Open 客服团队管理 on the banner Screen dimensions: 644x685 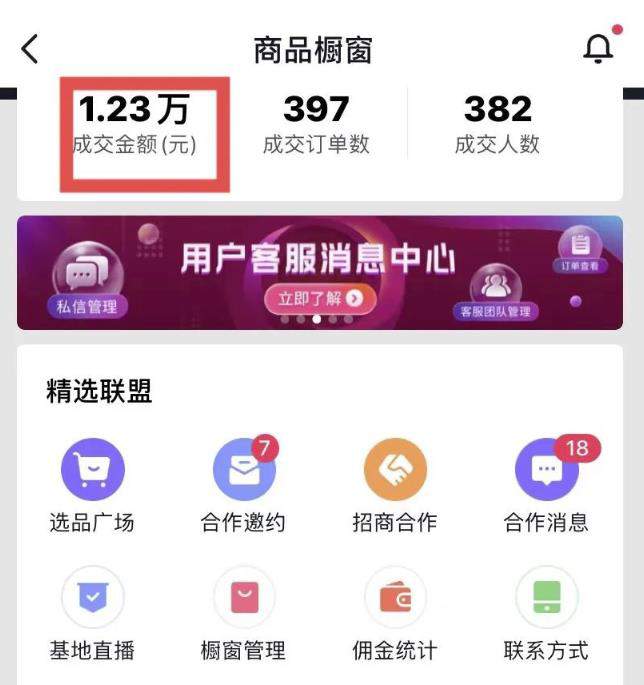pyautogui.click(x=495, y=292)
